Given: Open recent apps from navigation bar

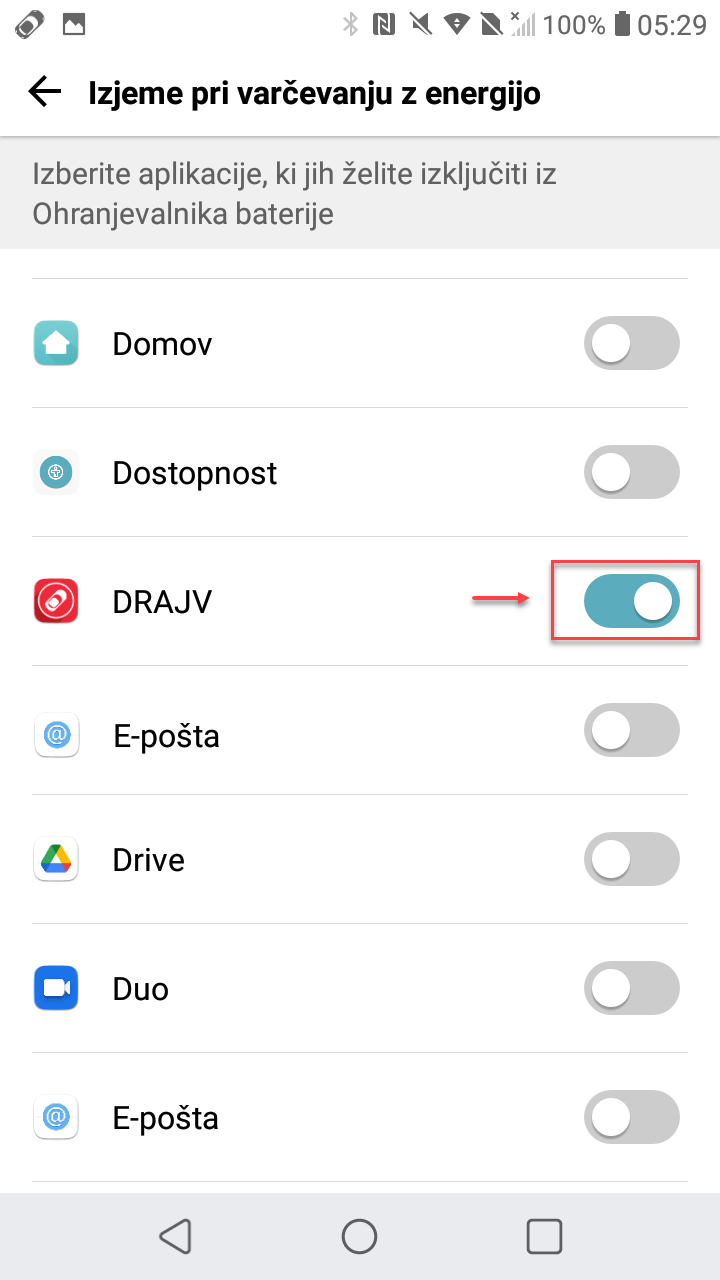Looking at the screenshot, I should [x=544, y=1237].
